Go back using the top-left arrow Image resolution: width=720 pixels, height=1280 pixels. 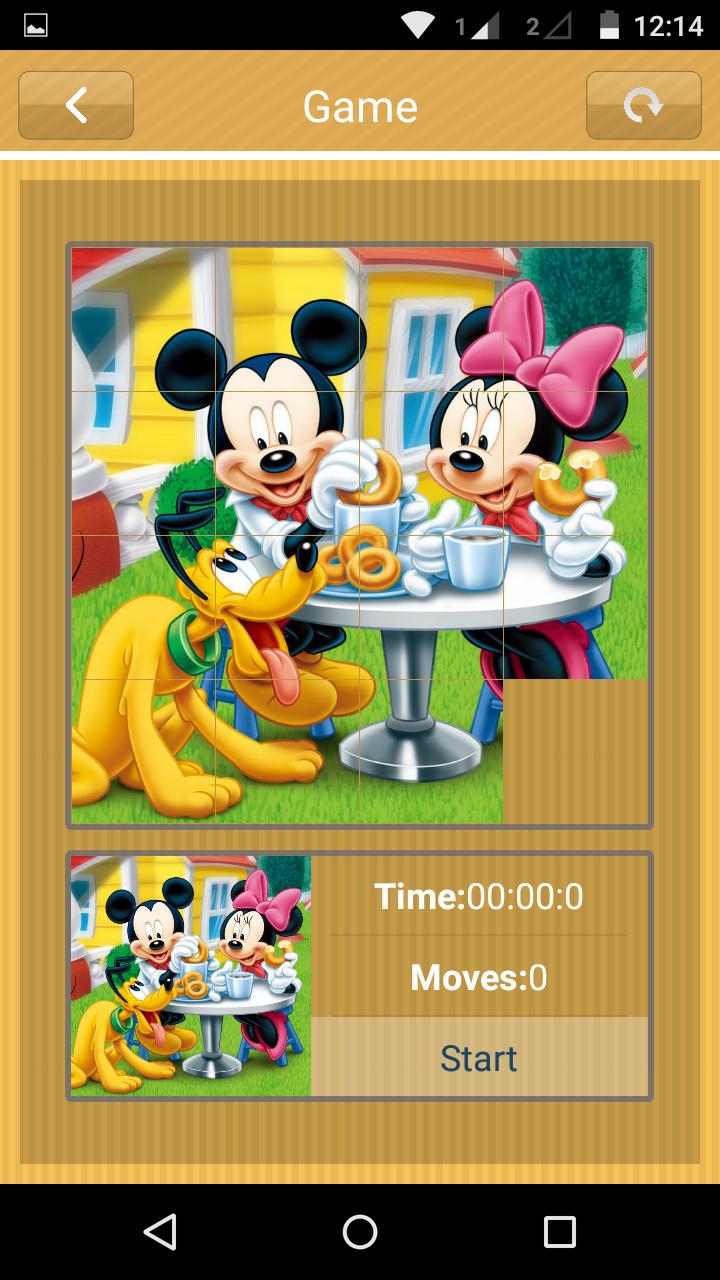tap(76, 105)
